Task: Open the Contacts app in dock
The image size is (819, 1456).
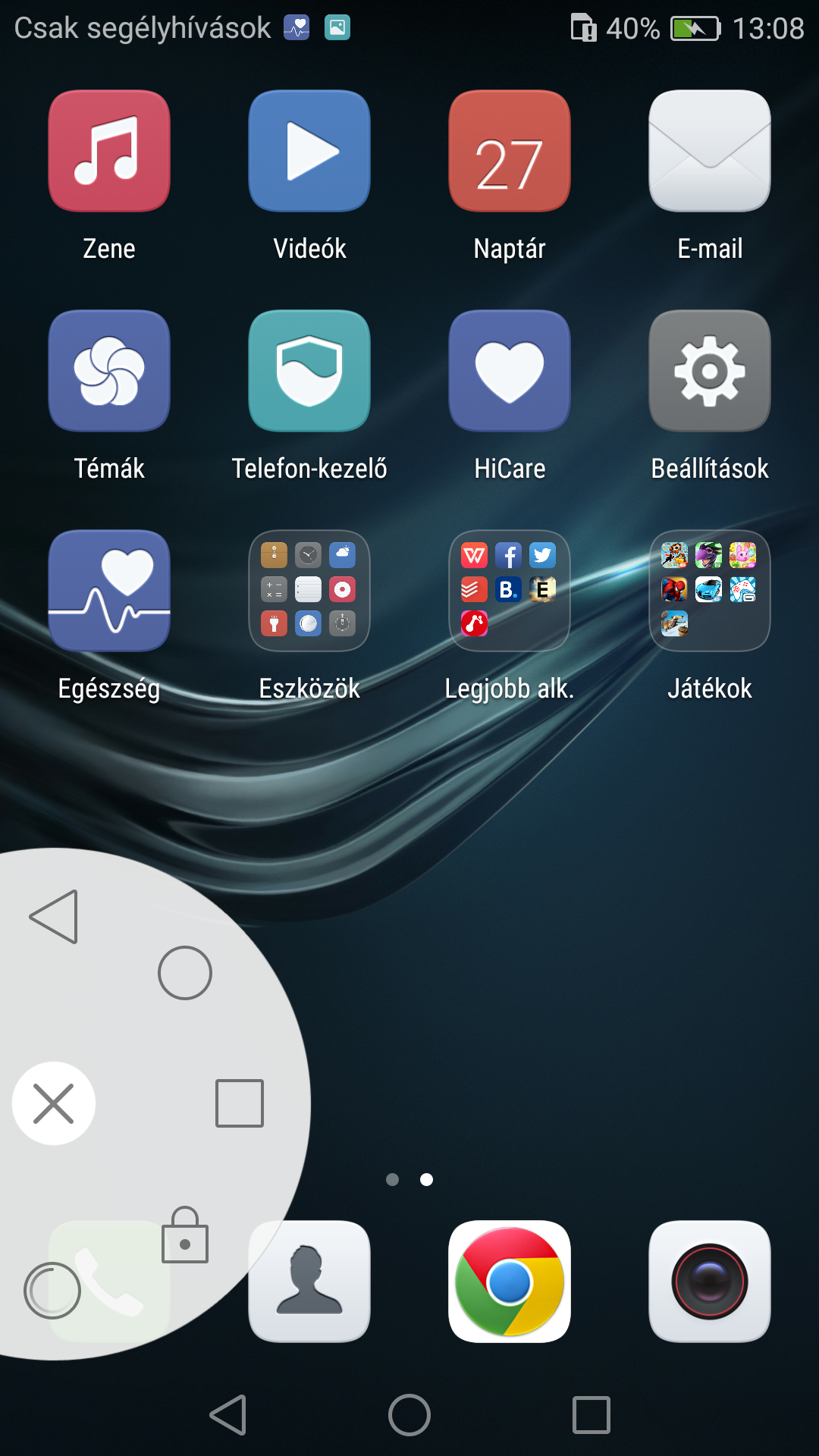Action: point(309,1282)
